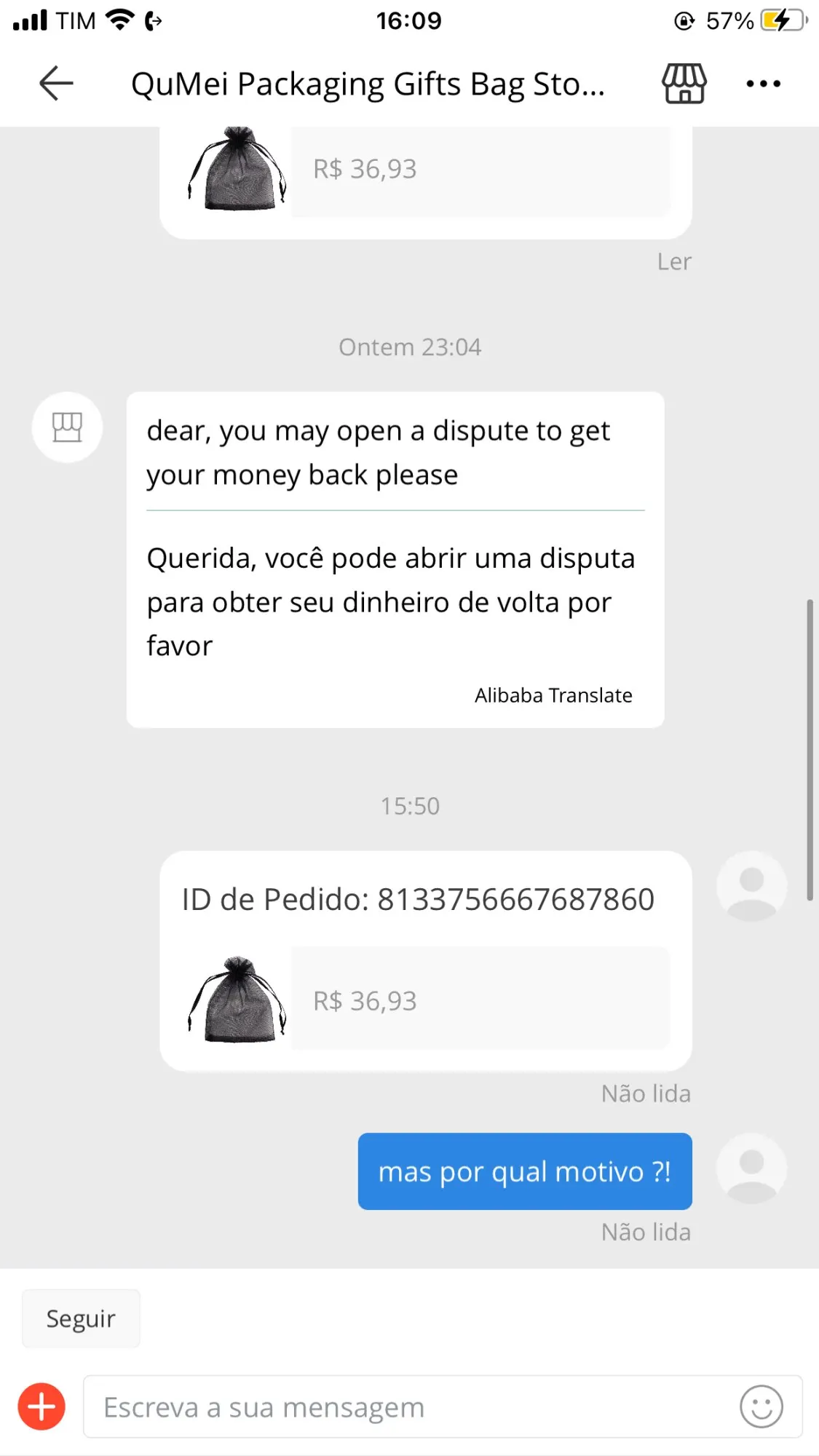Open the three-dot overflow menu

coord(763,84)
